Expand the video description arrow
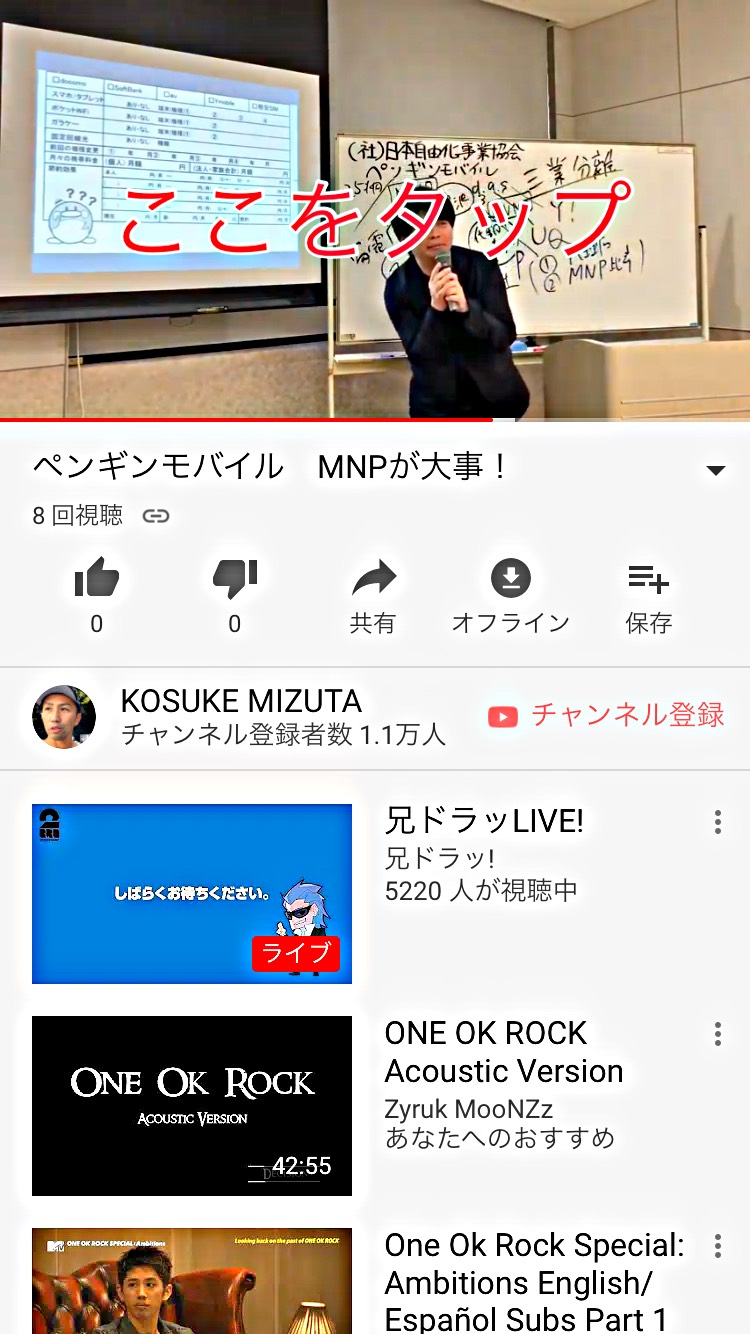750x1334 pixels. [x=715, y=470]
